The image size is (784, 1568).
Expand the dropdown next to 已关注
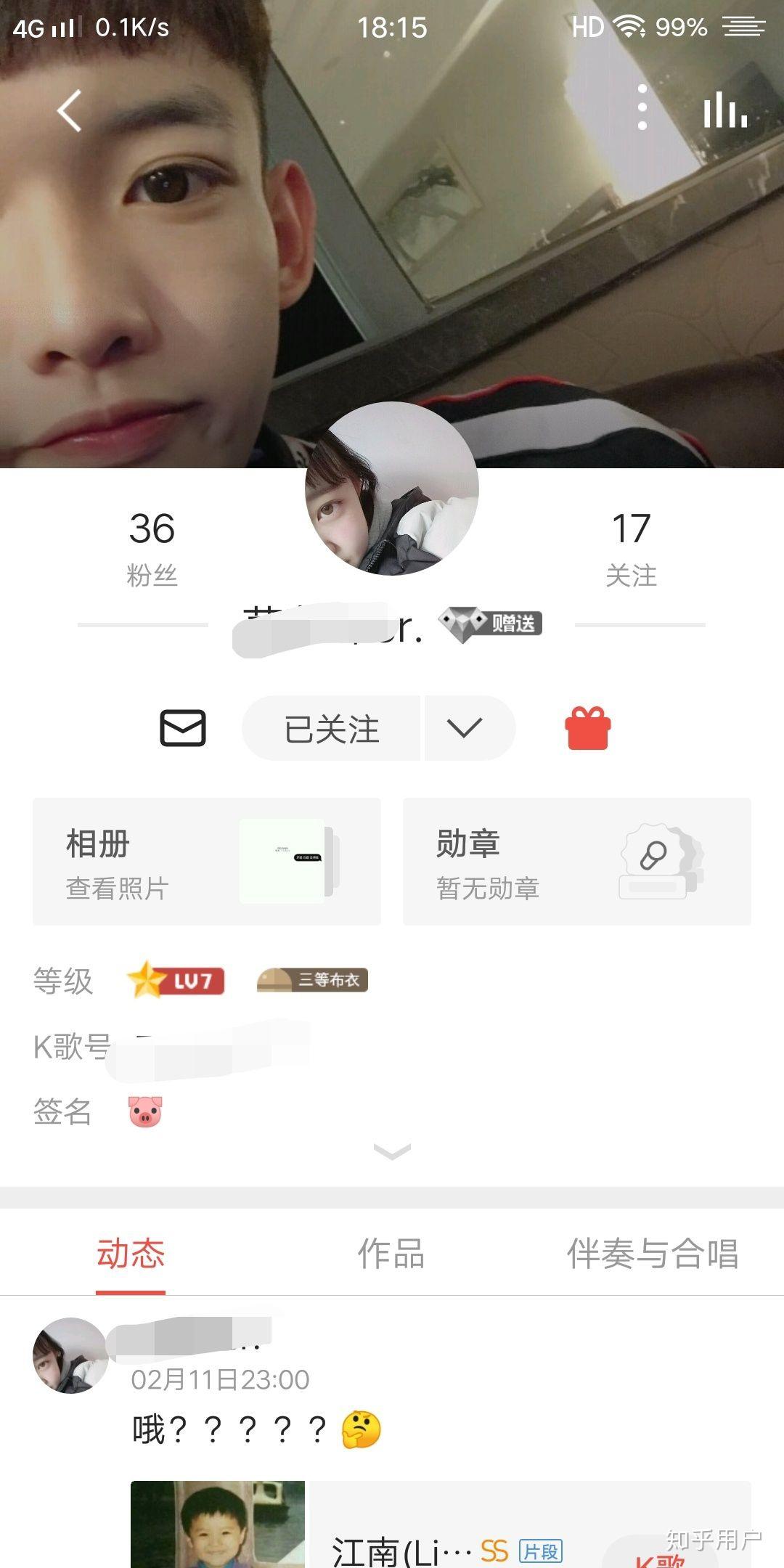coord(465,728)
